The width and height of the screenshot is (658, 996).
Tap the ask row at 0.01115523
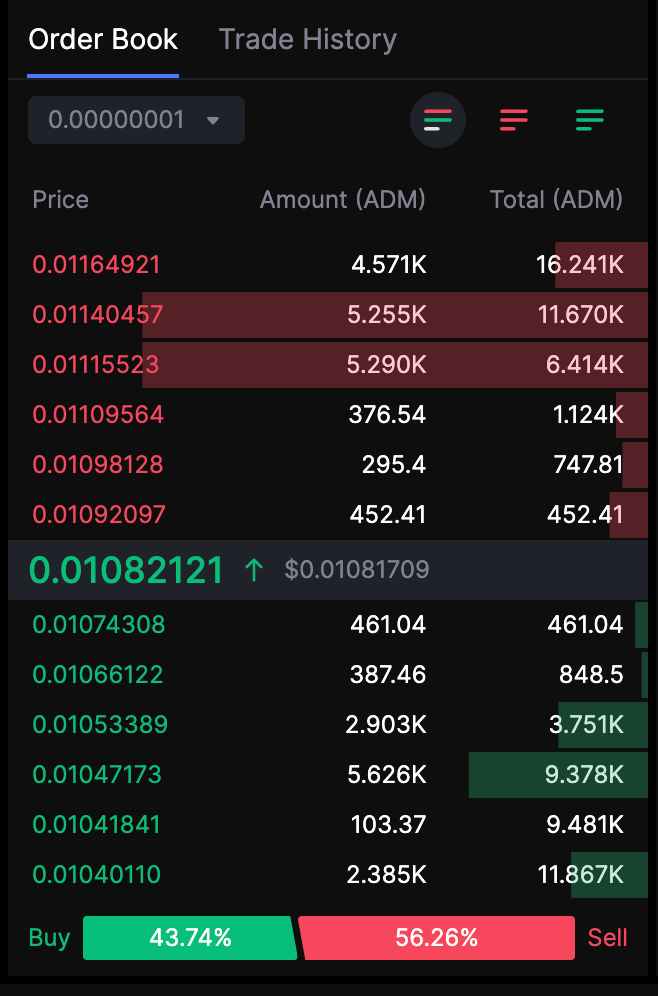pyautogui.click(x=328, y=365)
